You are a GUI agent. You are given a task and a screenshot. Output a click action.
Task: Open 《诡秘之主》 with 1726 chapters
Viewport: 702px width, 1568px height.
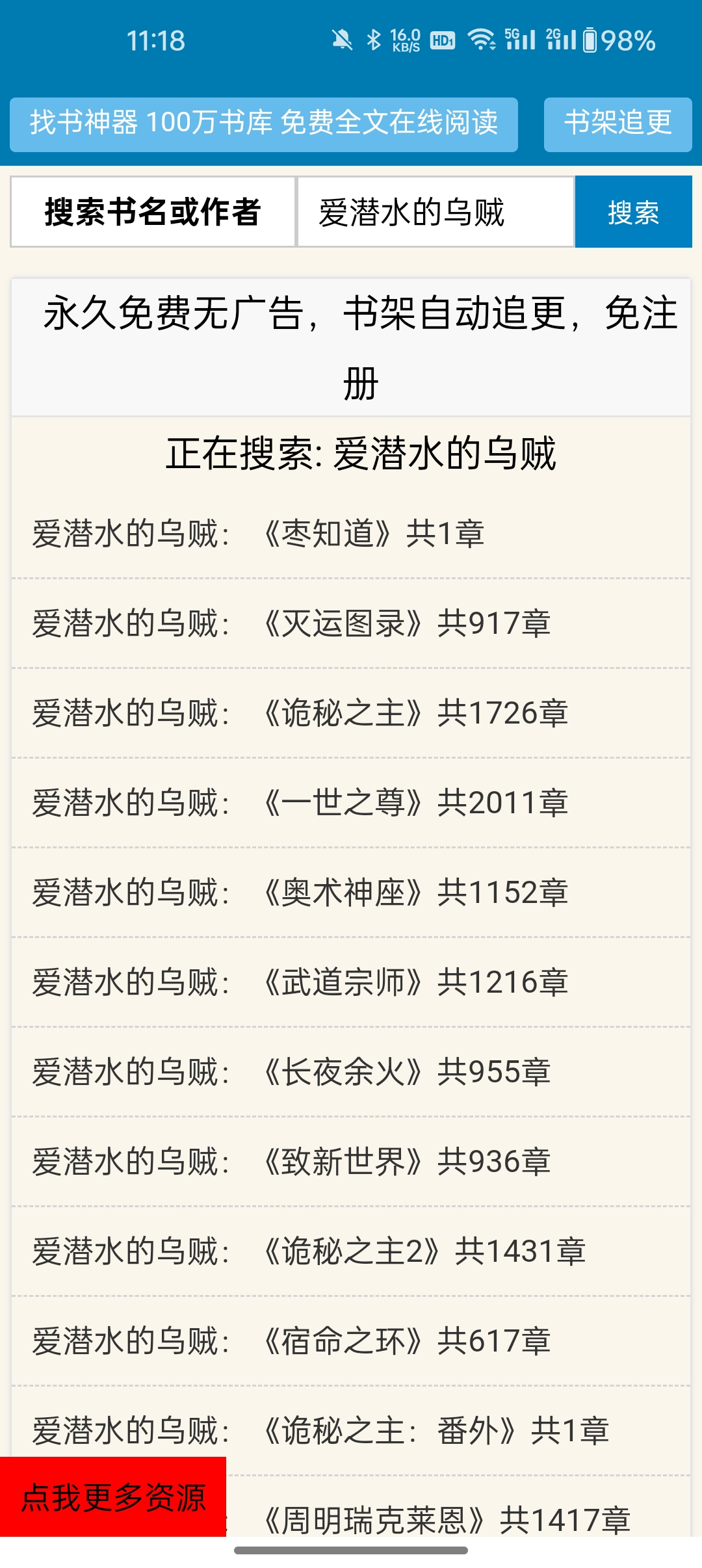[351, 713]
